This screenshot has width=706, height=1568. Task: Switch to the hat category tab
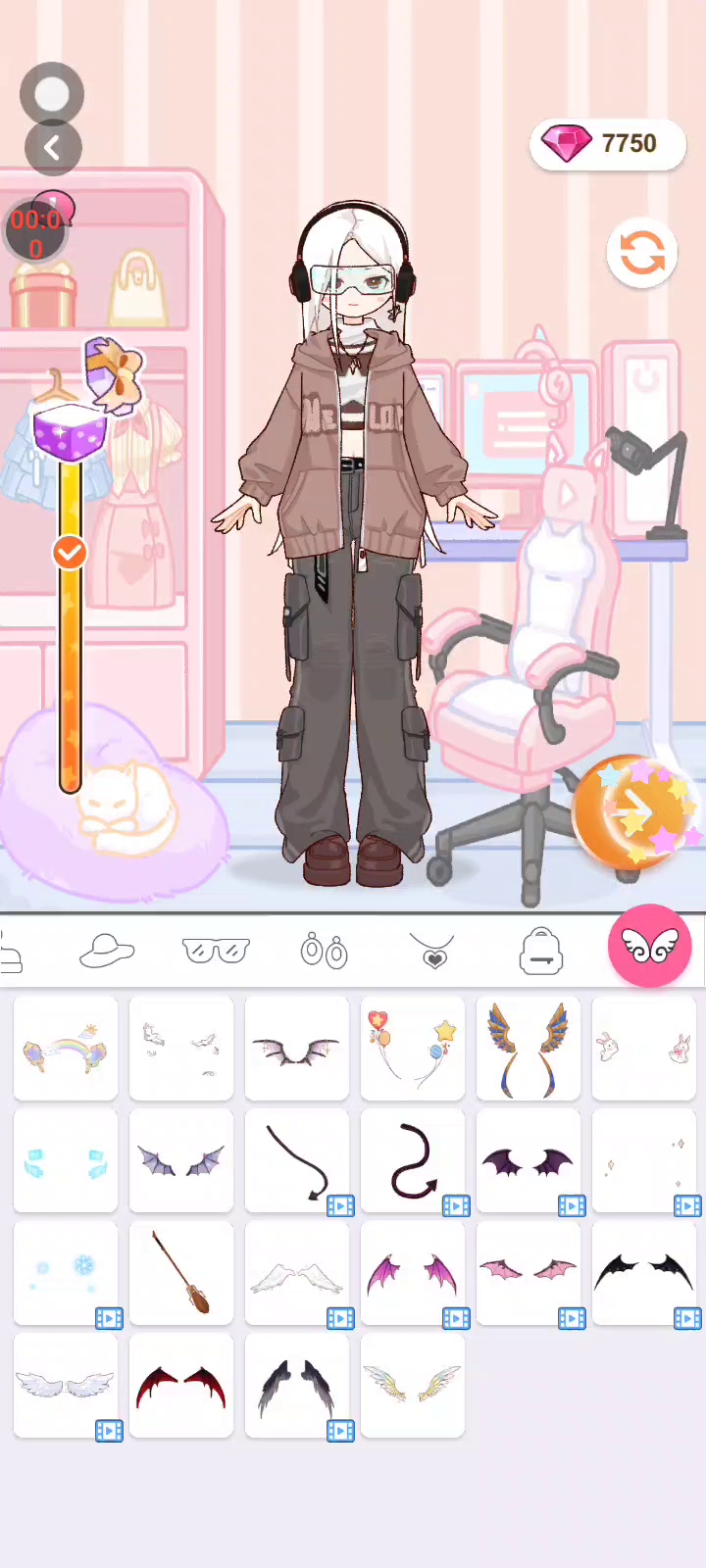[106, 951]
